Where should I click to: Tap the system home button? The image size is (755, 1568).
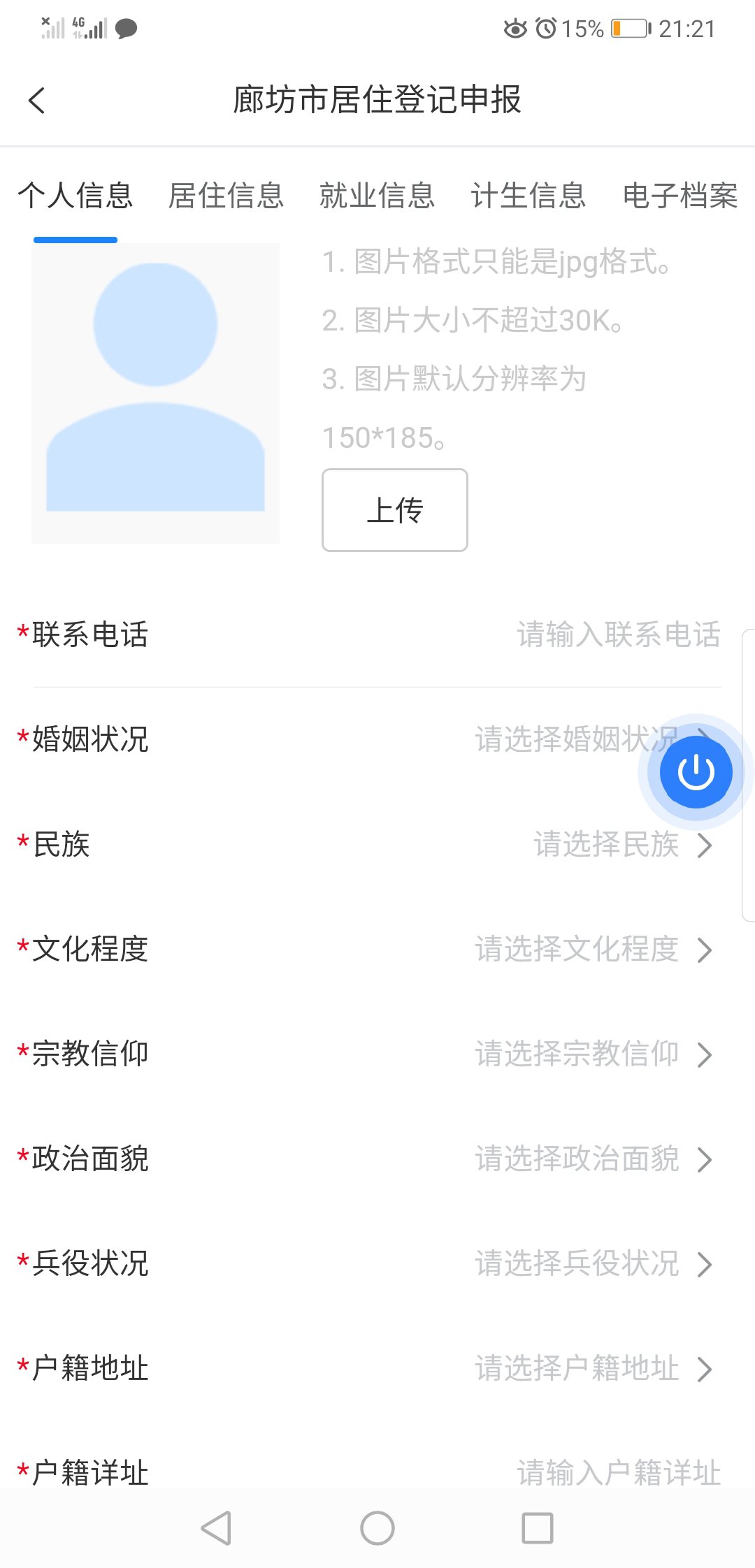377,1528
